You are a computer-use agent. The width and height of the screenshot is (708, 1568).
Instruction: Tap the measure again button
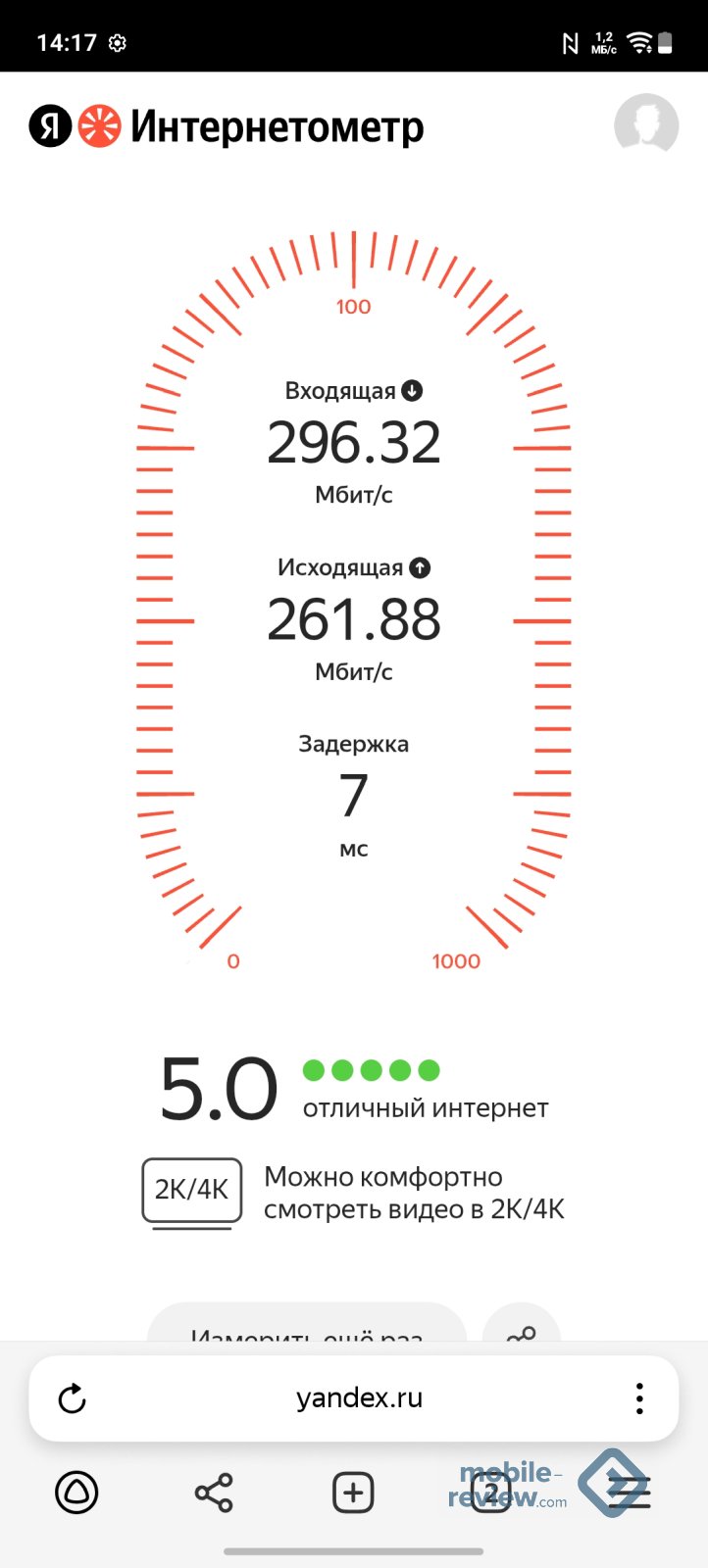307,1324
